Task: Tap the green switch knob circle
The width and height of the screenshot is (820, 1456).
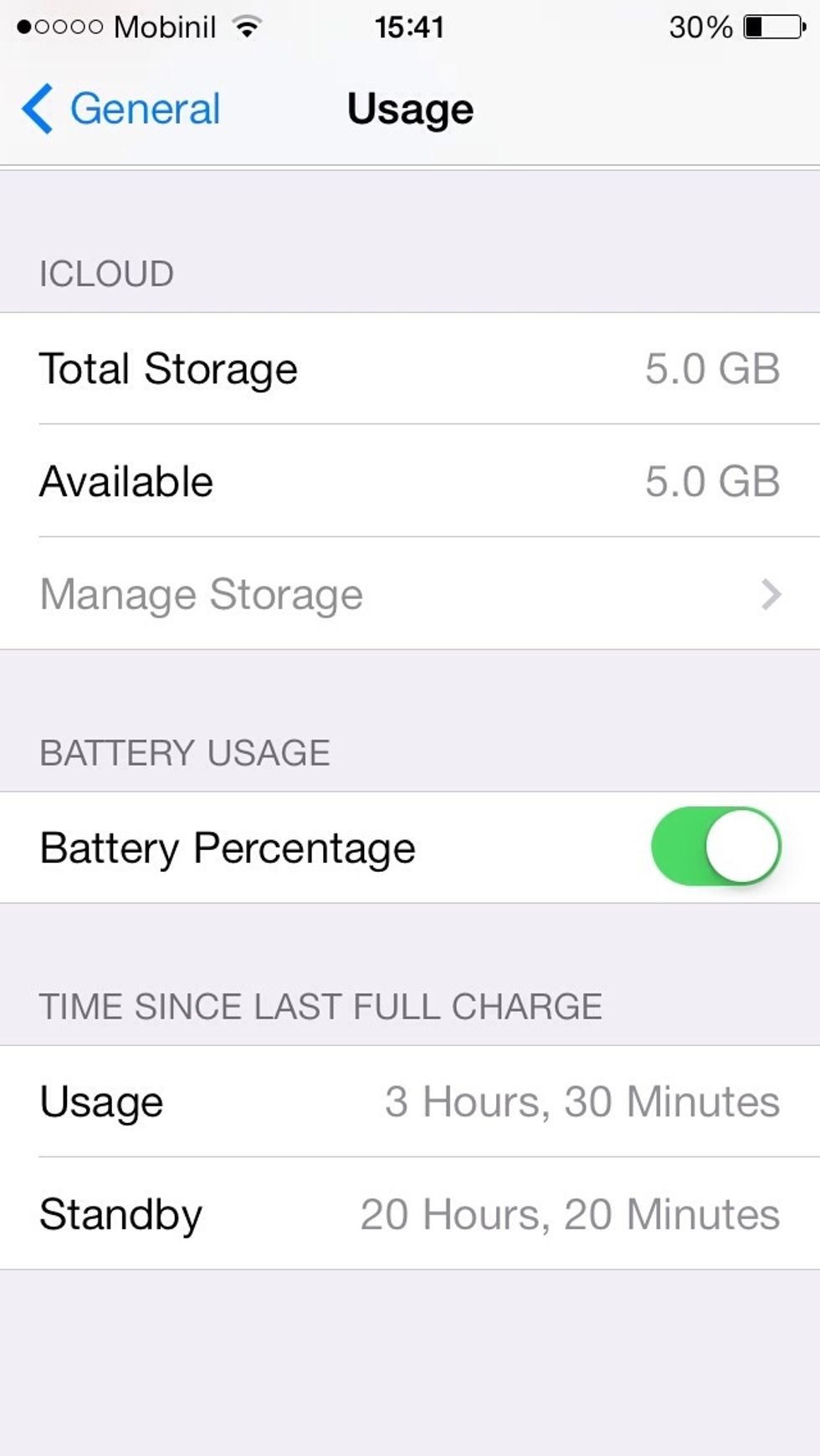Action: [742, 847]
